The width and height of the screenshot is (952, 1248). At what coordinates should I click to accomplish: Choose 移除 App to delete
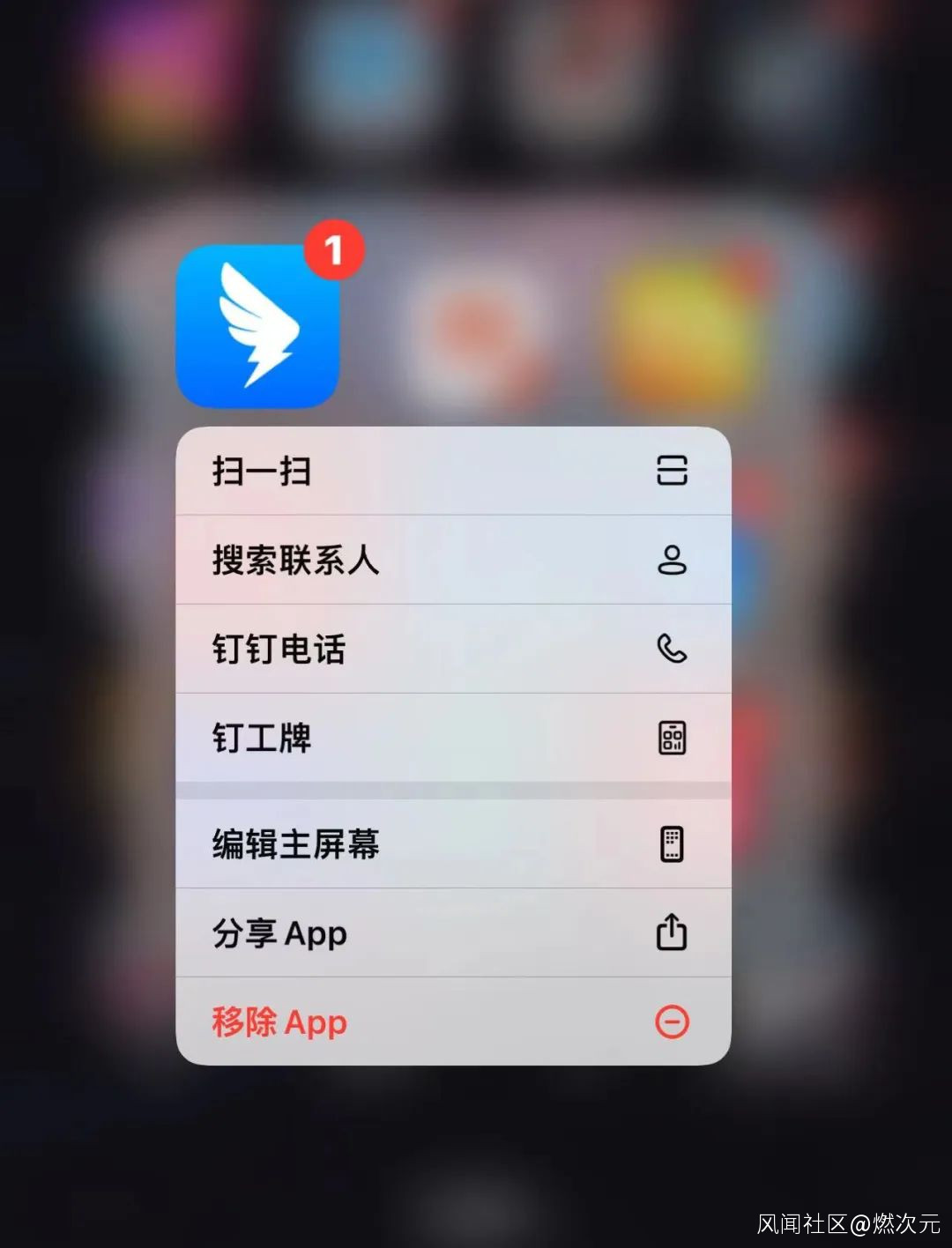(453, 1022)
